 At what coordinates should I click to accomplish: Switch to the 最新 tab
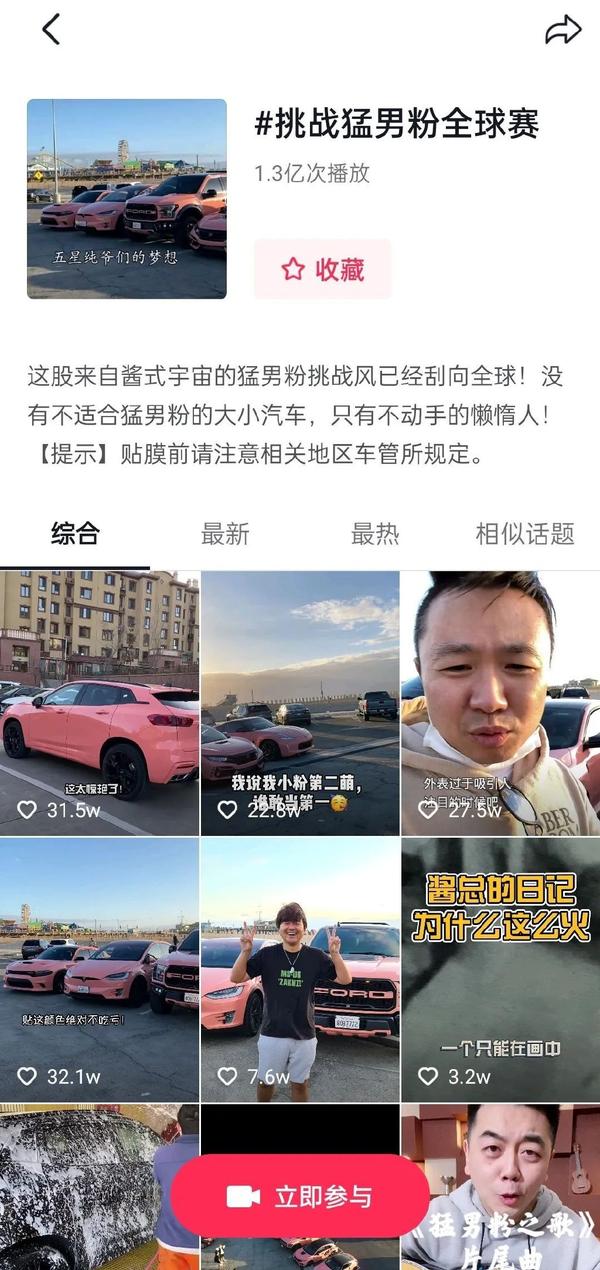tap(225, 534)
